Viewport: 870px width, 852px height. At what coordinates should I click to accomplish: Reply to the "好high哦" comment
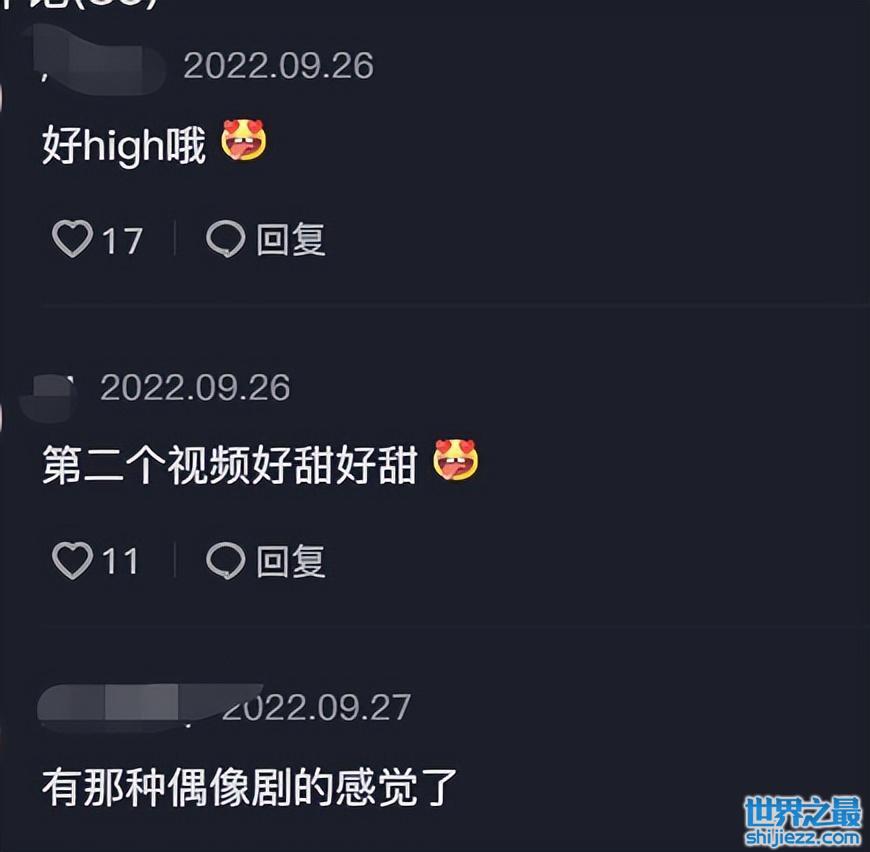[266, 240]
